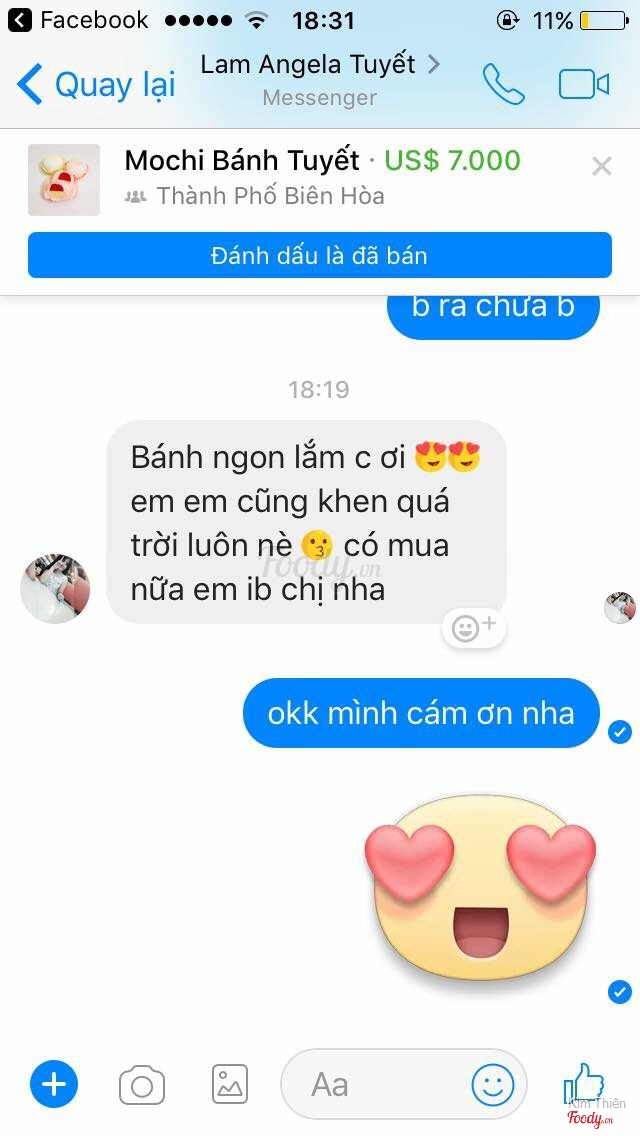Open the photo gallery picker
The height and width of the screenshot is (1136, 640).
pos(230,1084)
